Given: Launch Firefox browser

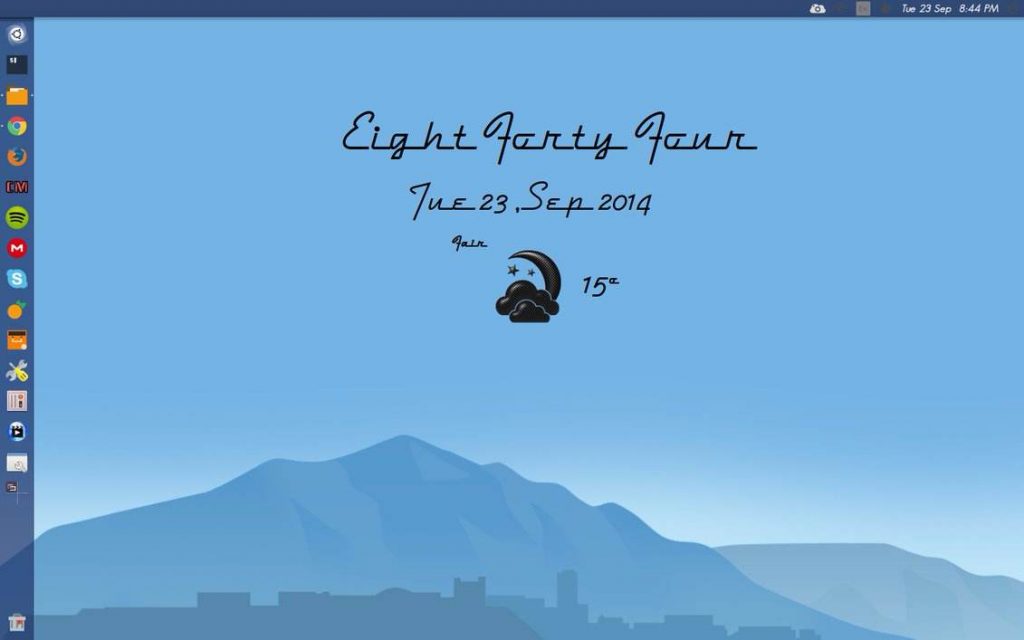Looking at the screenshot, I should pyautogui.click(x=17, y=157).
